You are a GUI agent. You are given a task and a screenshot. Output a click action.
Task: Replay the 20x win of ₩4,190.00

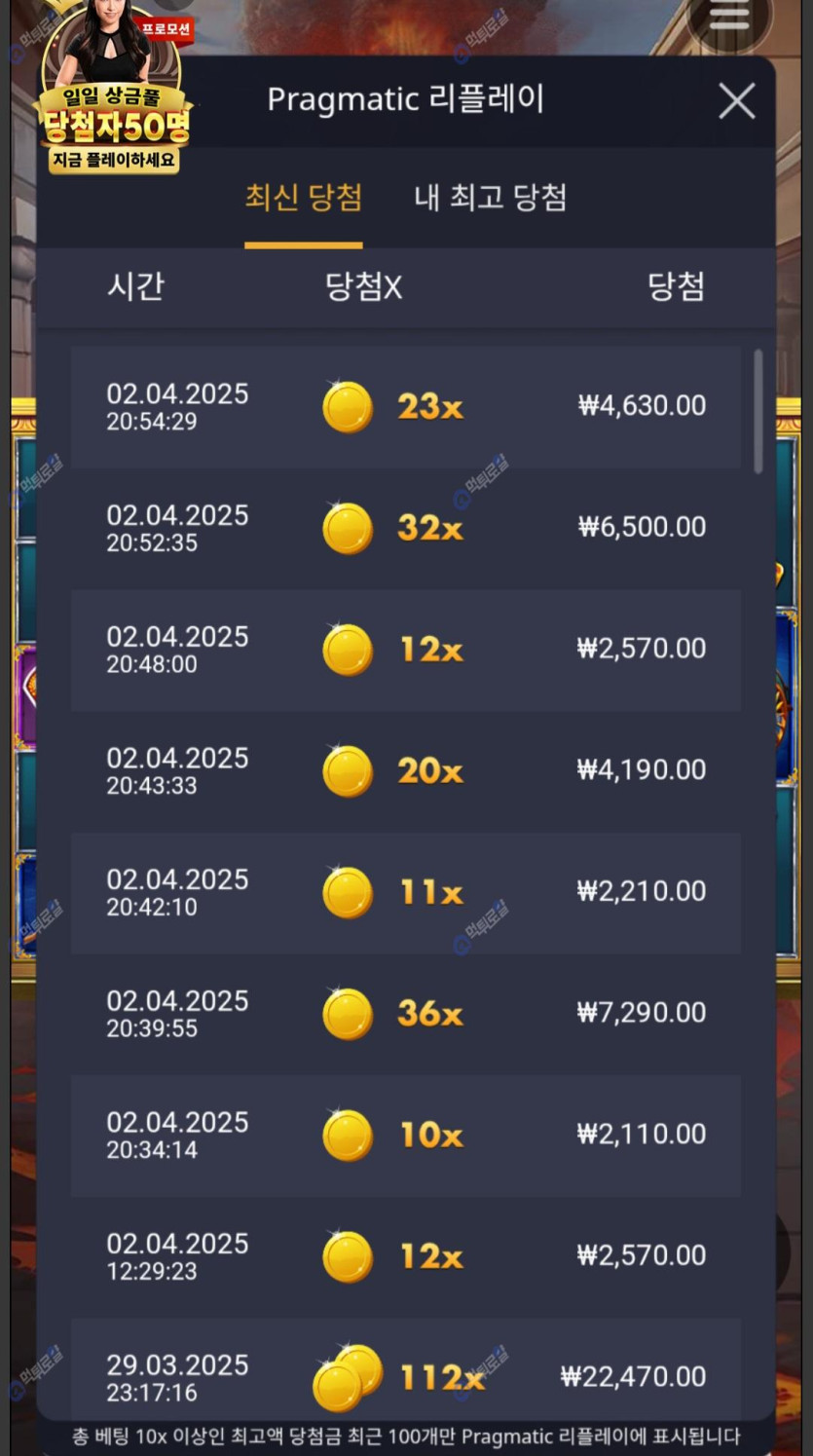[x=405, y=771]
